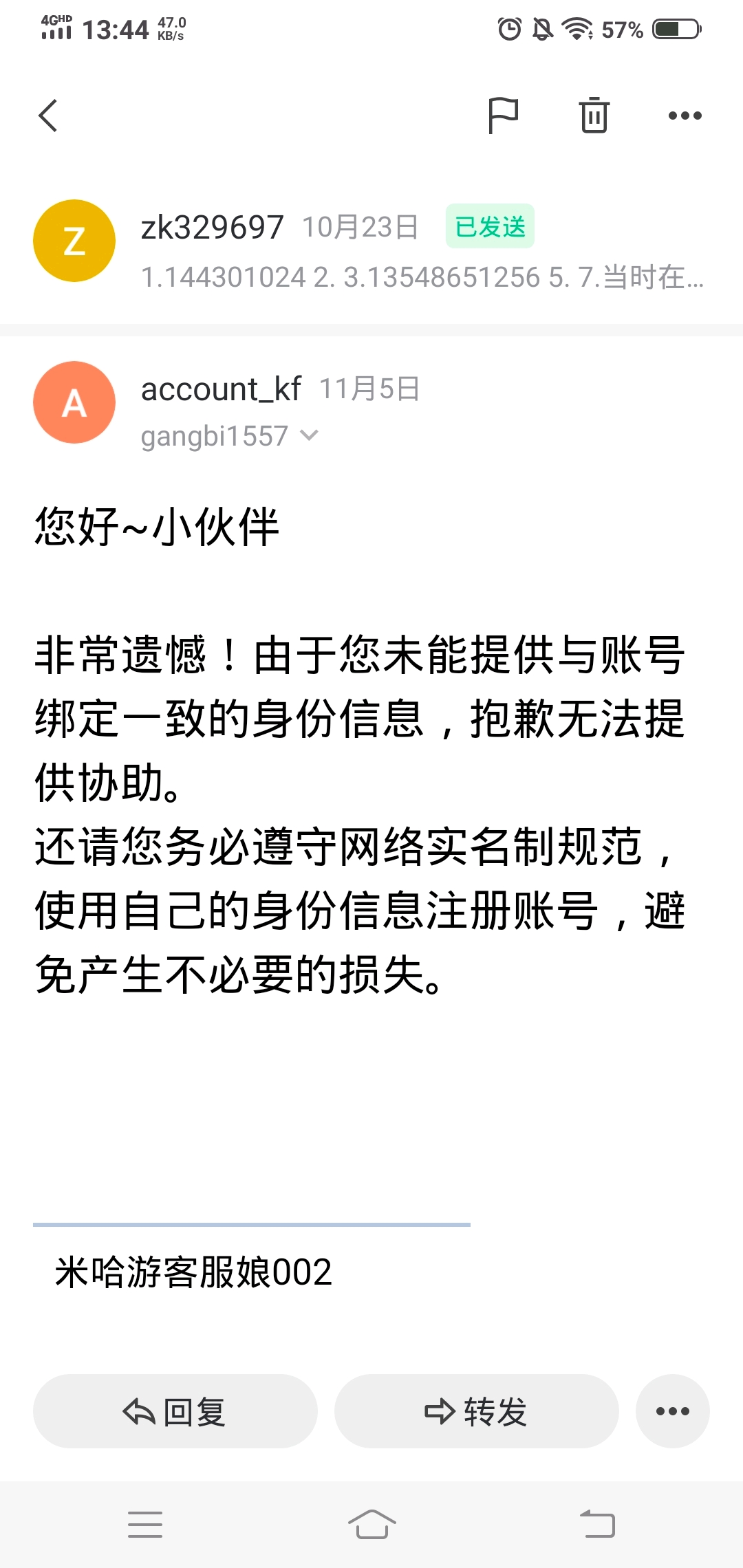Open more actions beside the 转发 button
This screenshot has height=1568, width=743.
click(672, 1411)
